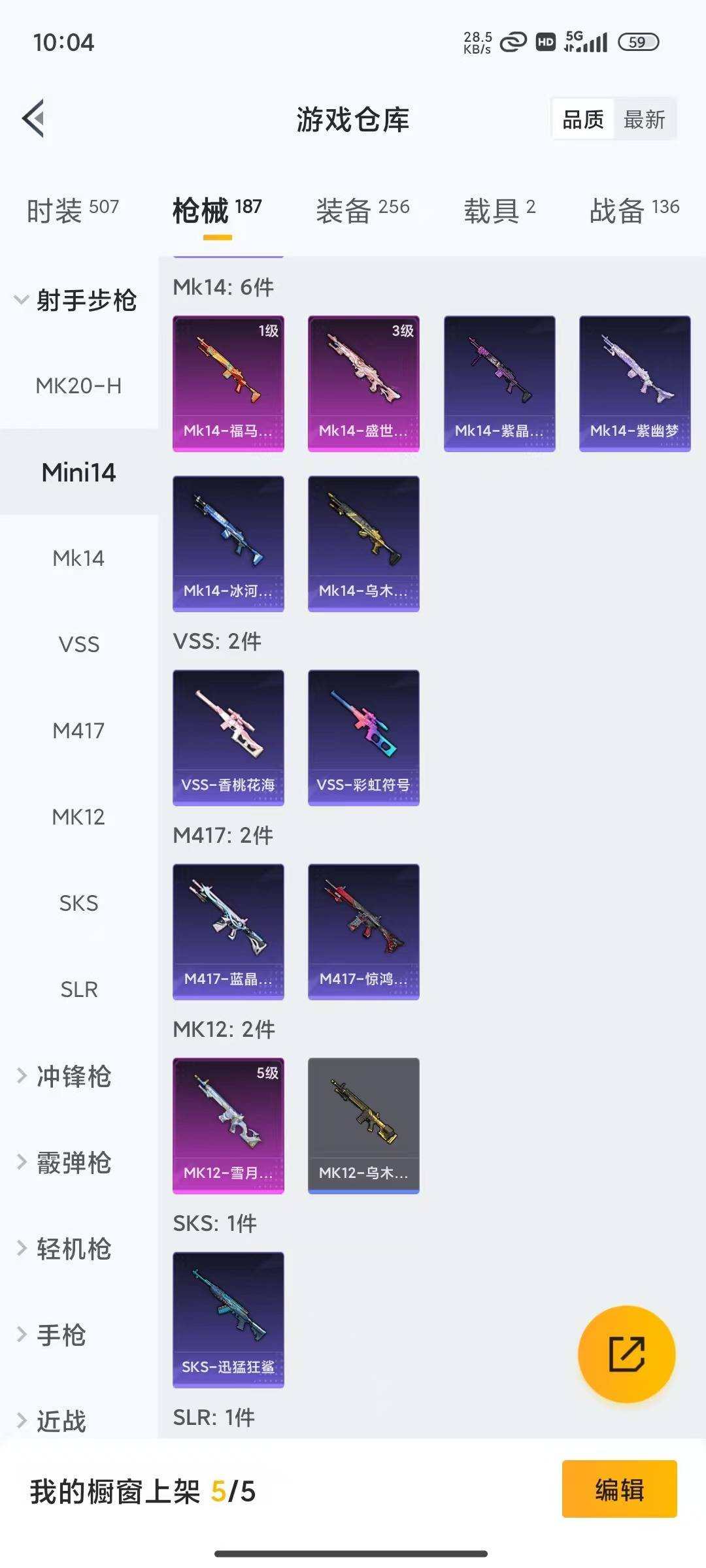The height and width of the screenshot is (1568, 706).
Task: Open the VSS-彩虹符号 skin
Action: click(363, 738)
